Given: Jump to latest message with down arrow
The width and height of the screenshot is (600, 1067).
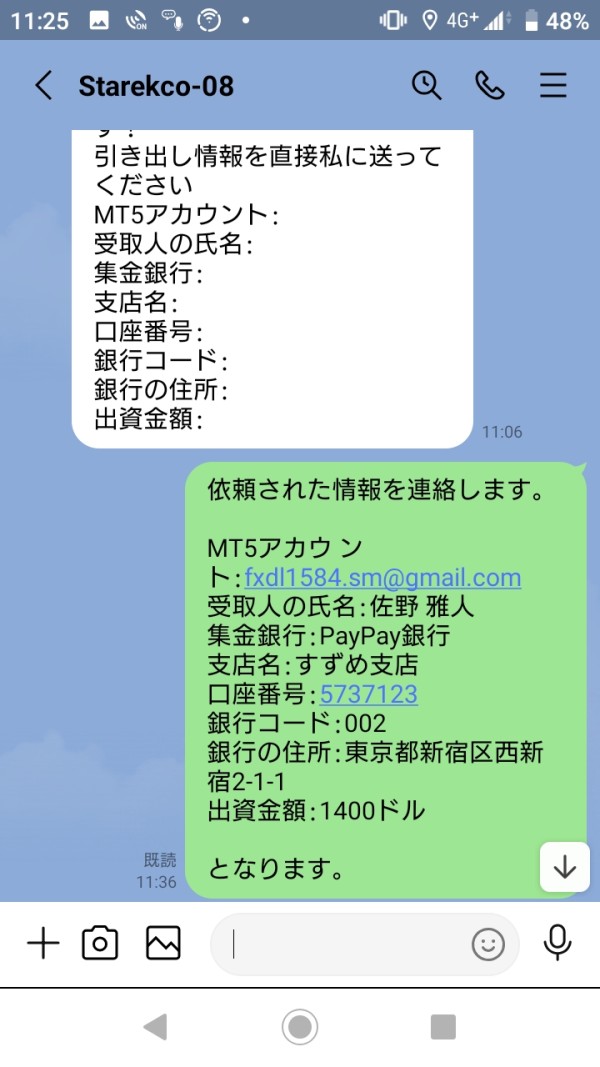Looking at the screenshot, I should click(565, 867).
